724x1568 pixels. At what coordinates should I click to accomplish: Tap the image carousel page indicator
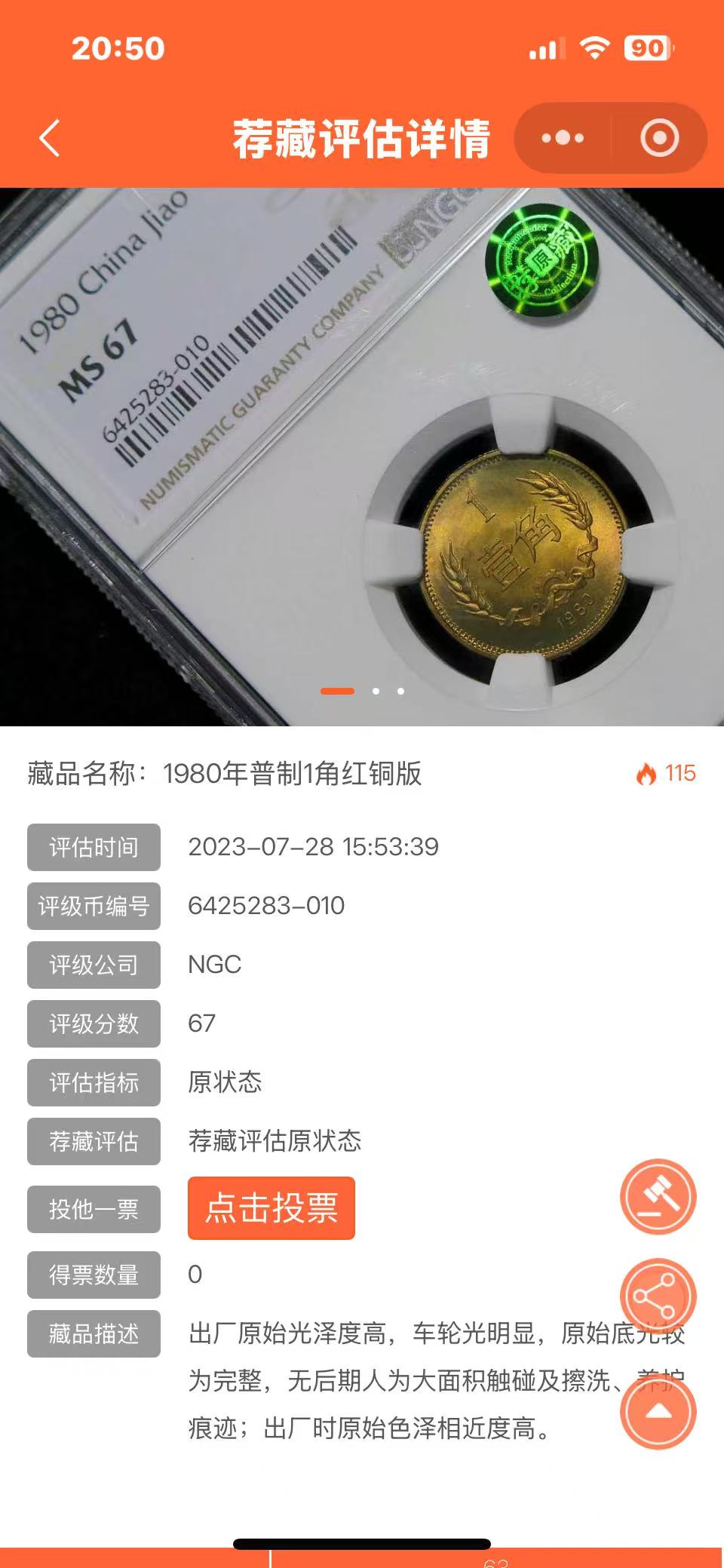[x=363, y=691]
